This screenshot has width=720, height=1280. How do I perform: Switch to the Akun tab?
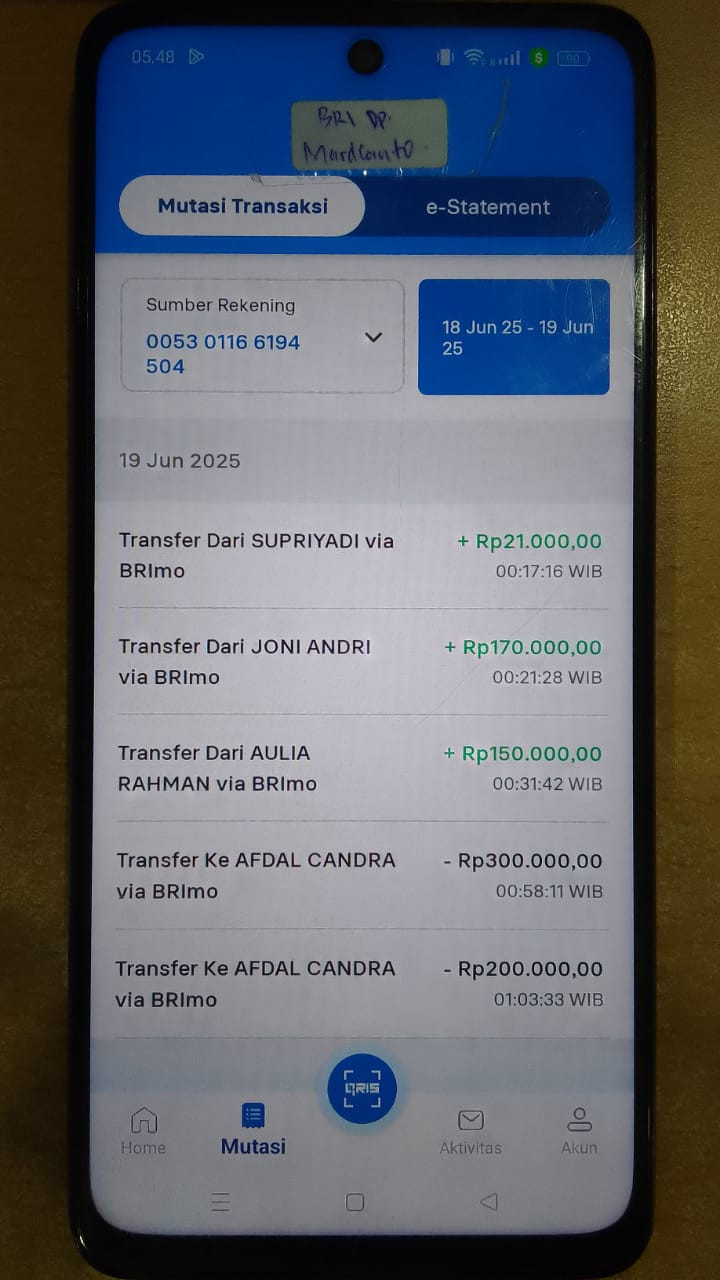[x=579, y=1131]
